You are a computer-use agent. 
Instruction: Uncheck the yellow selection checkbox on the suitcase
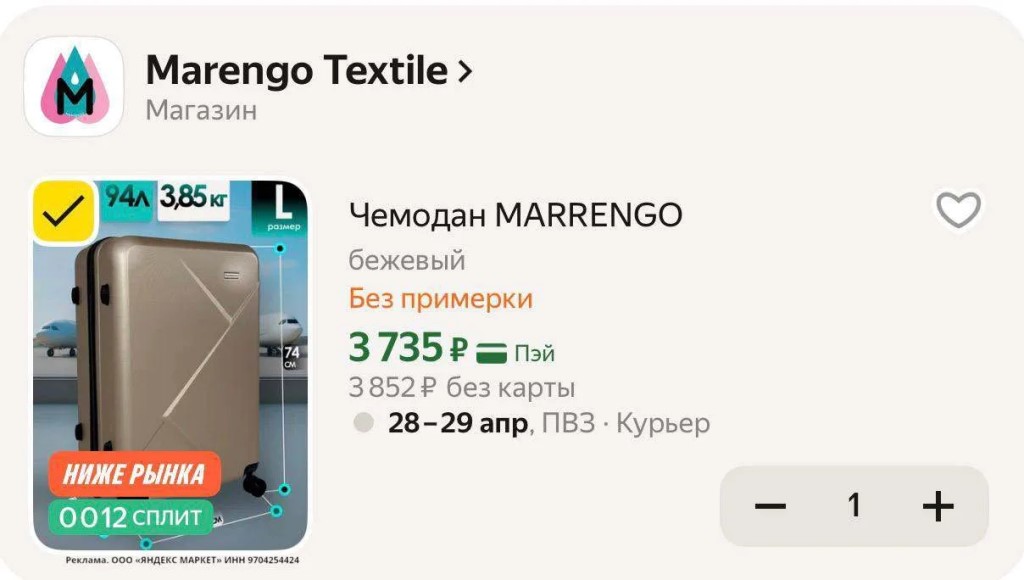tap(65, 210)
